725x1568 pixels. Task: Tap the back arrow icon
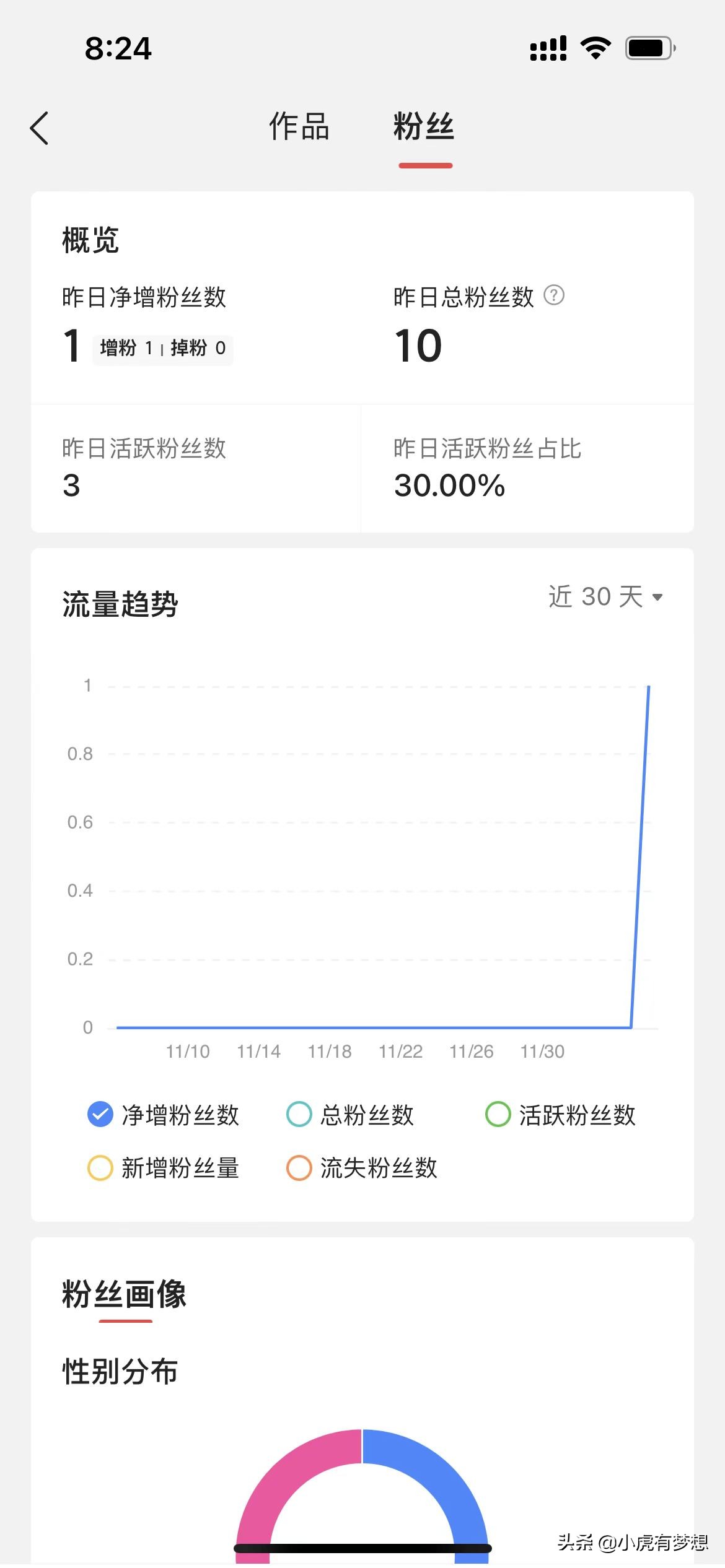[40, 128]
